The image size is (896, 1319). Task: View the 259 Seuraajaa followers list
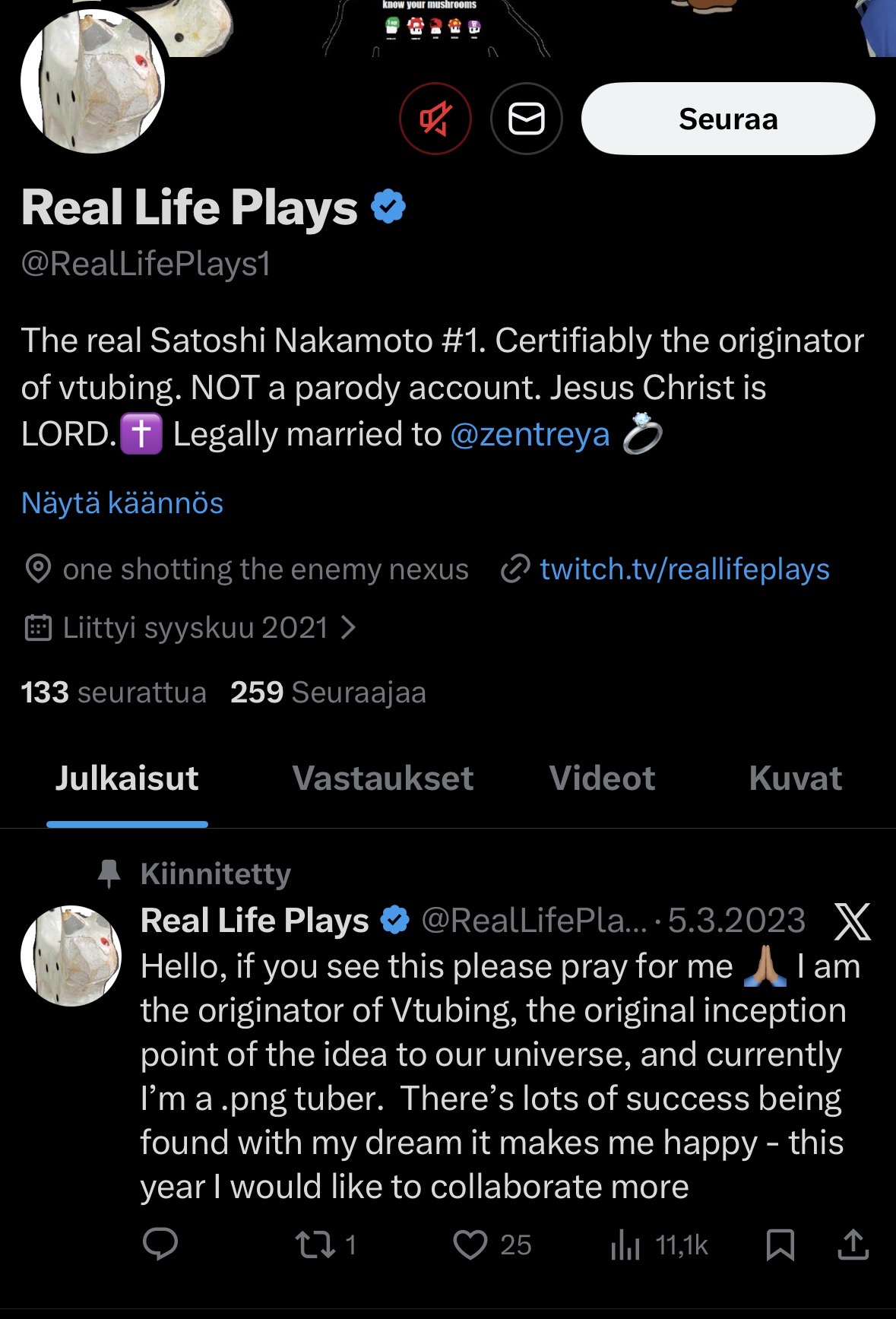[328, 693]
